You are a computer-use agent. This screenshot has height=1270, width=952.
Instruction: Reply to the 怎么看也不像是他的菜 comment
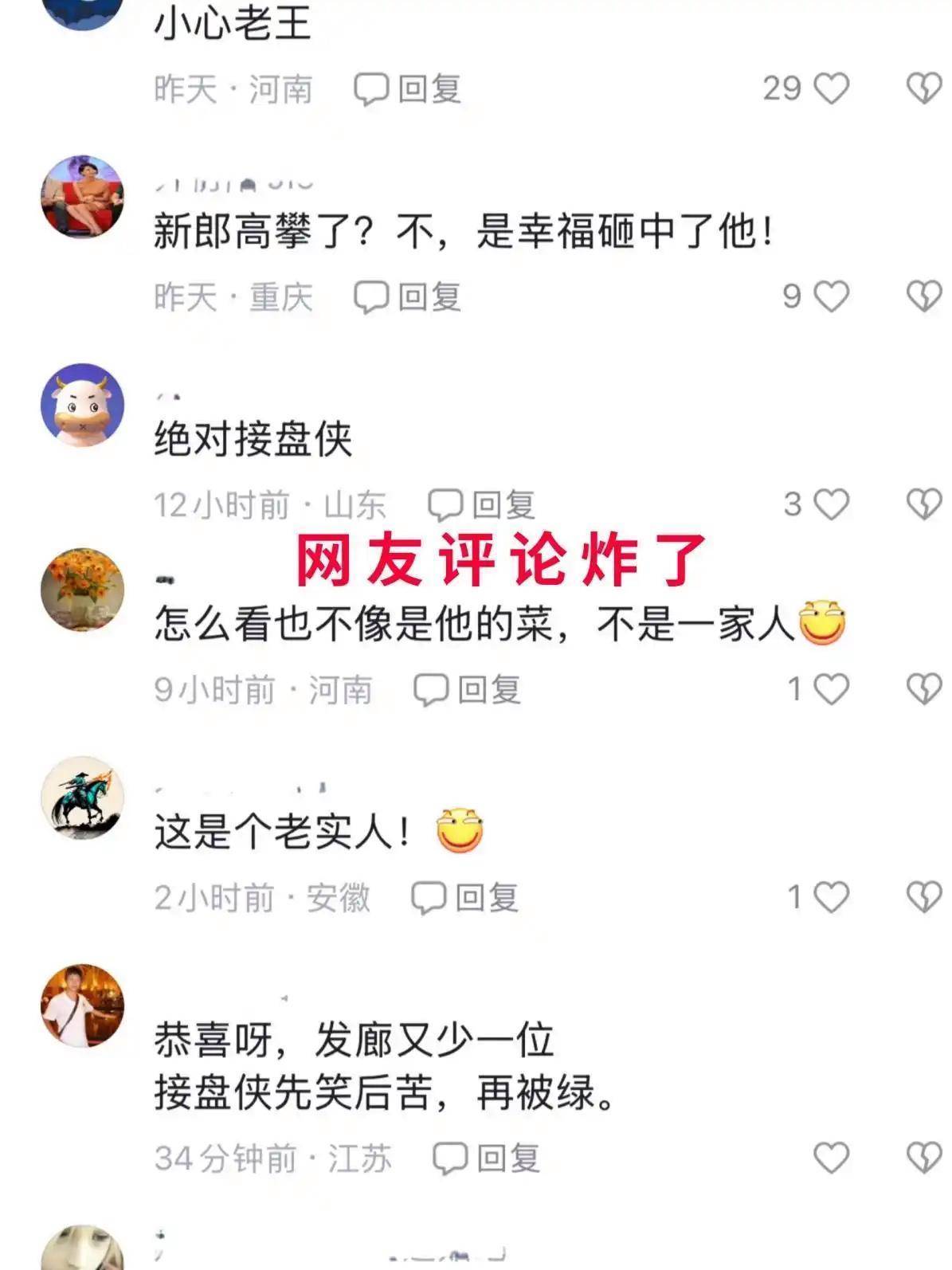pos(468,689)
